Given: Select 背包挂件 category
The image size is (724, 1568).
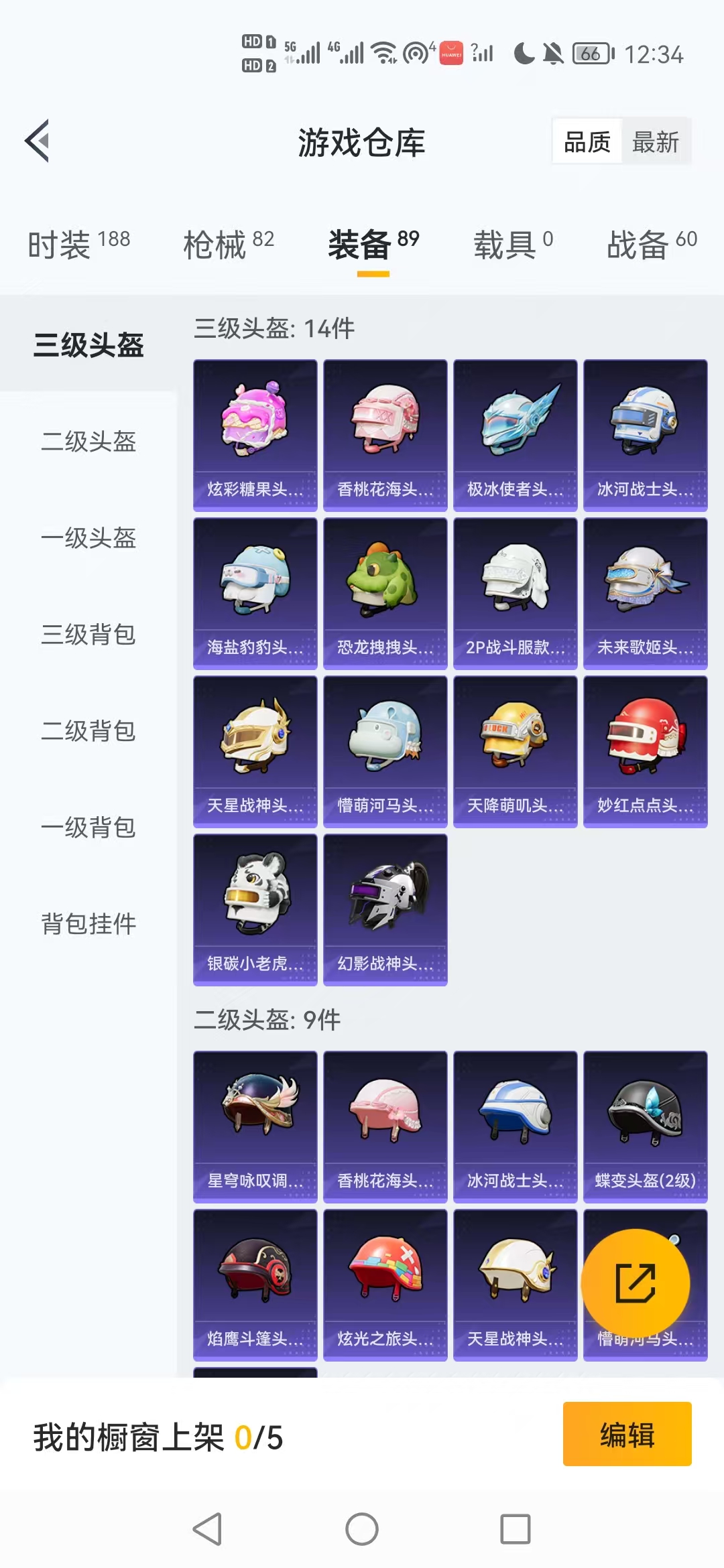Looking at the screenshot, I should pyautogui.click(x=88, y=924).
